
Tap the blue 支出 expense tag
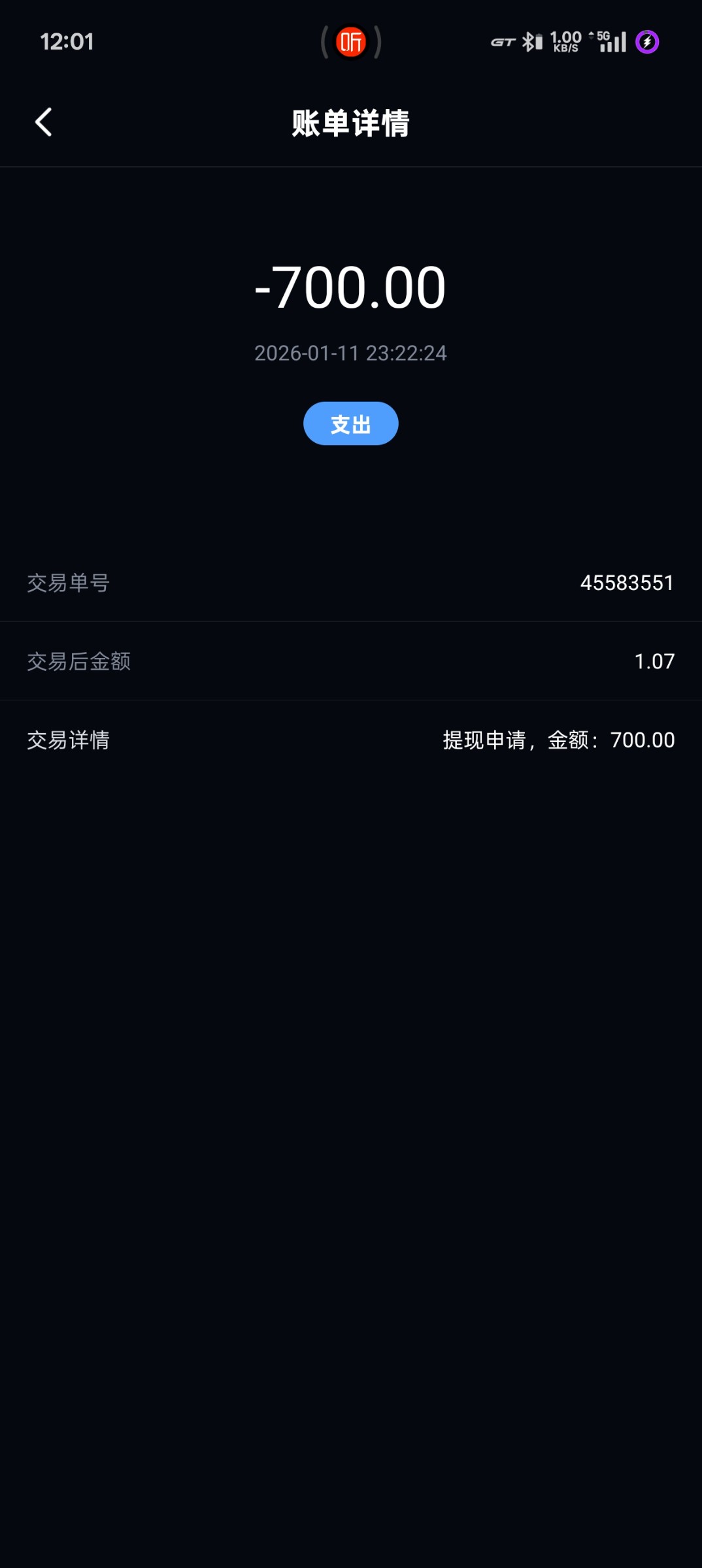350,424
